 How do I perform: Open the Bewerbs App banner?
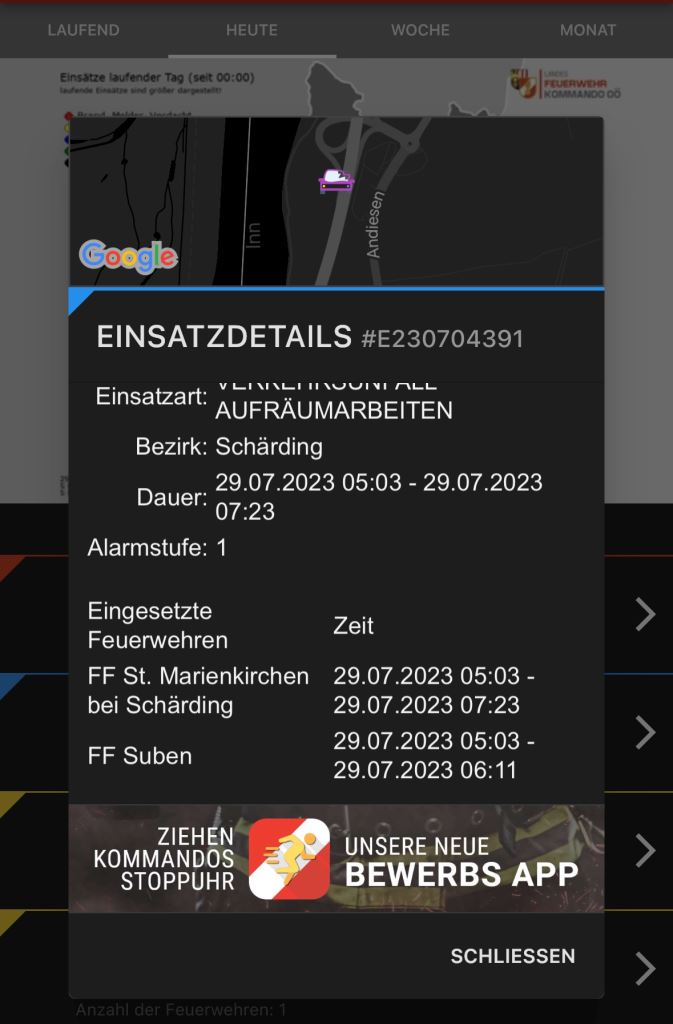click(336, 859)
